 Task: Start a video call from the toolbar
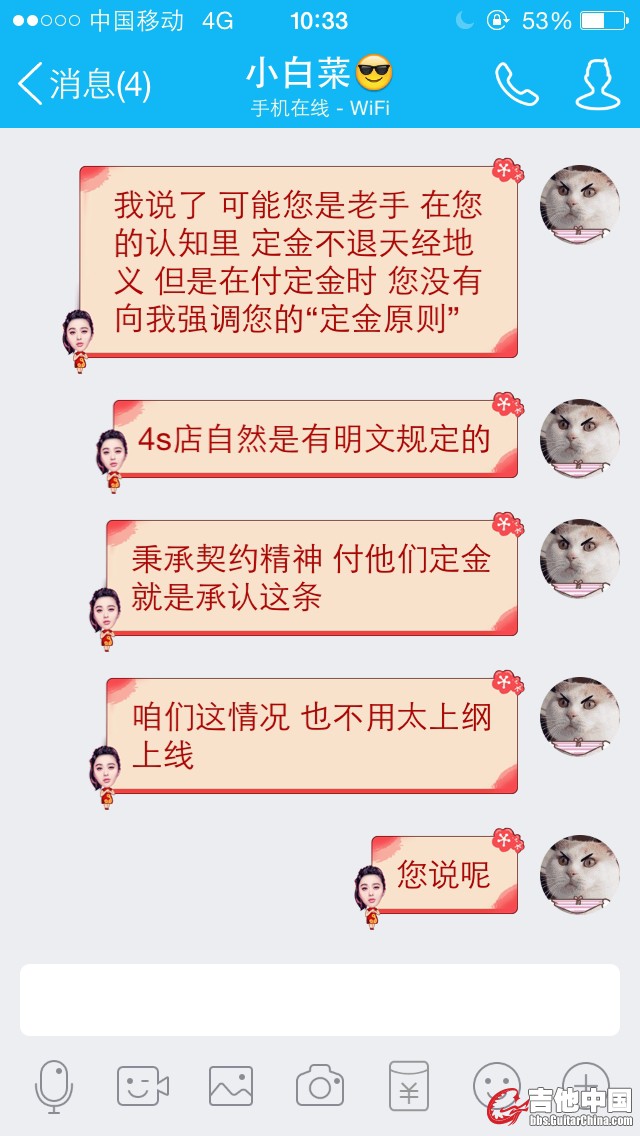coord(142,1086)
